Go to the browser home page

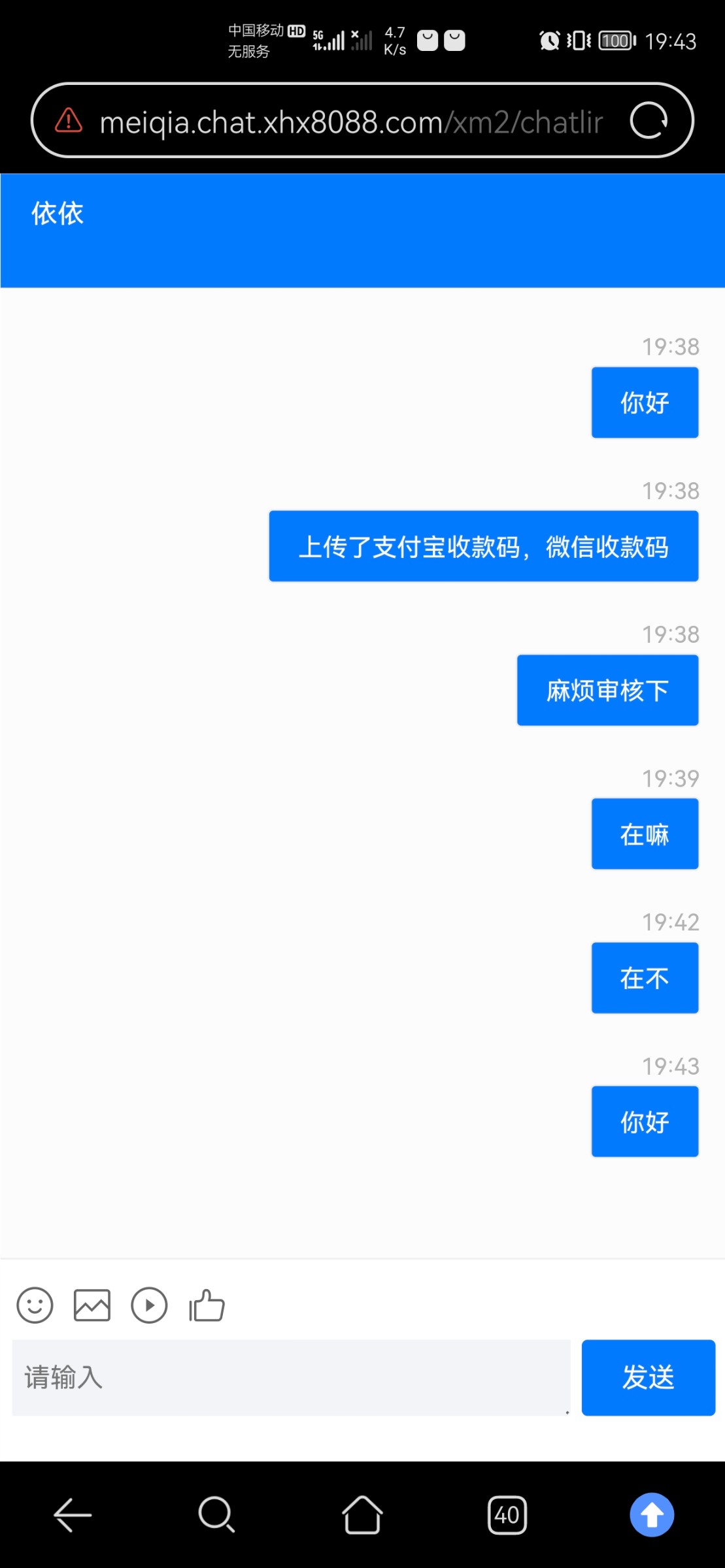362,1514
